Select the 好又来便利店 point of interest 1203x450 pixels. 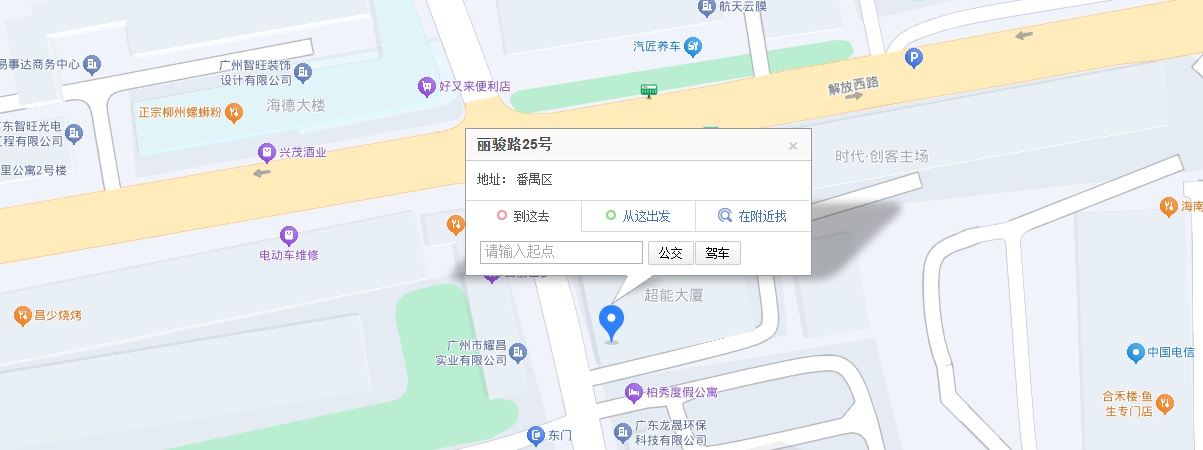point(426,87)
